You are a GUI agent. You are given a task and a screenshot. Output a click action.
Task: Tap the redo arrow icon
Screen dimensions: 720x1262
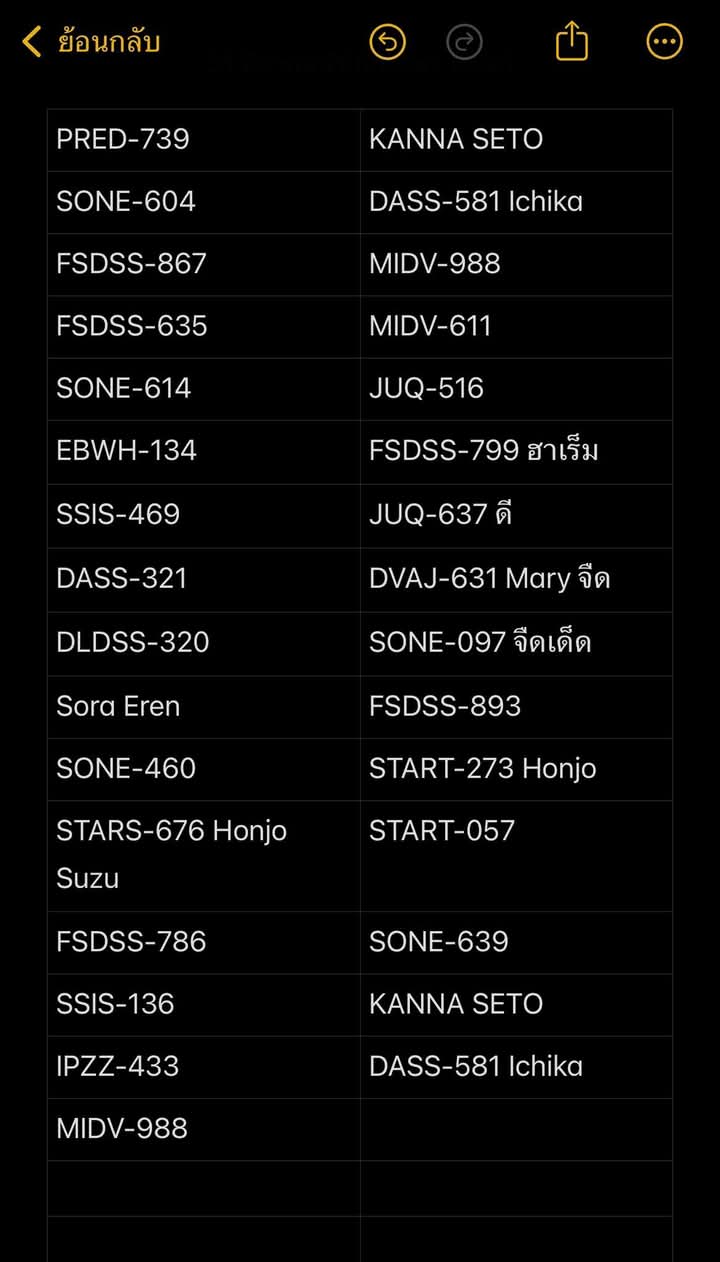[464, 42]
